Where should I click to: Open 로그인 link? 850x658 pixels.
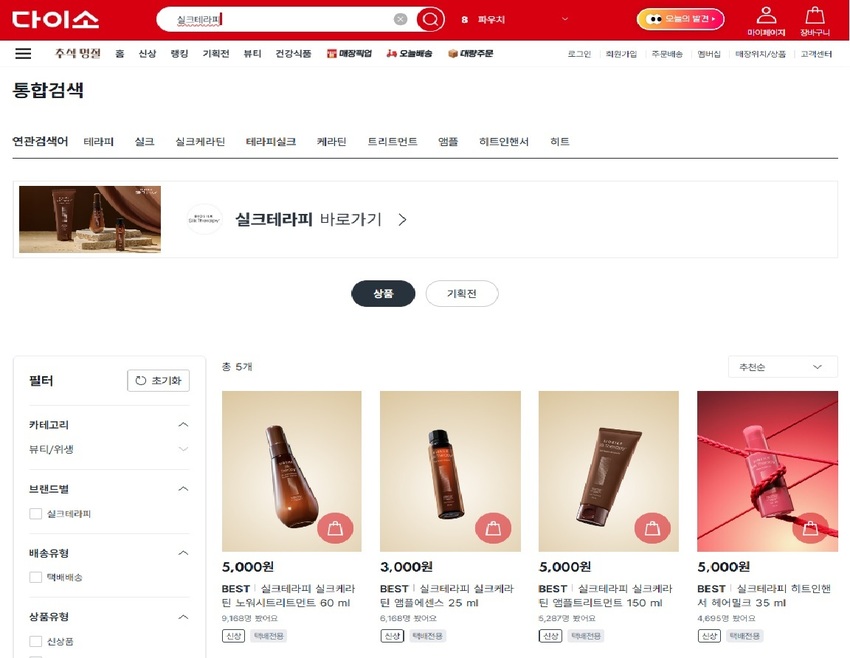(x=579, y=54)
